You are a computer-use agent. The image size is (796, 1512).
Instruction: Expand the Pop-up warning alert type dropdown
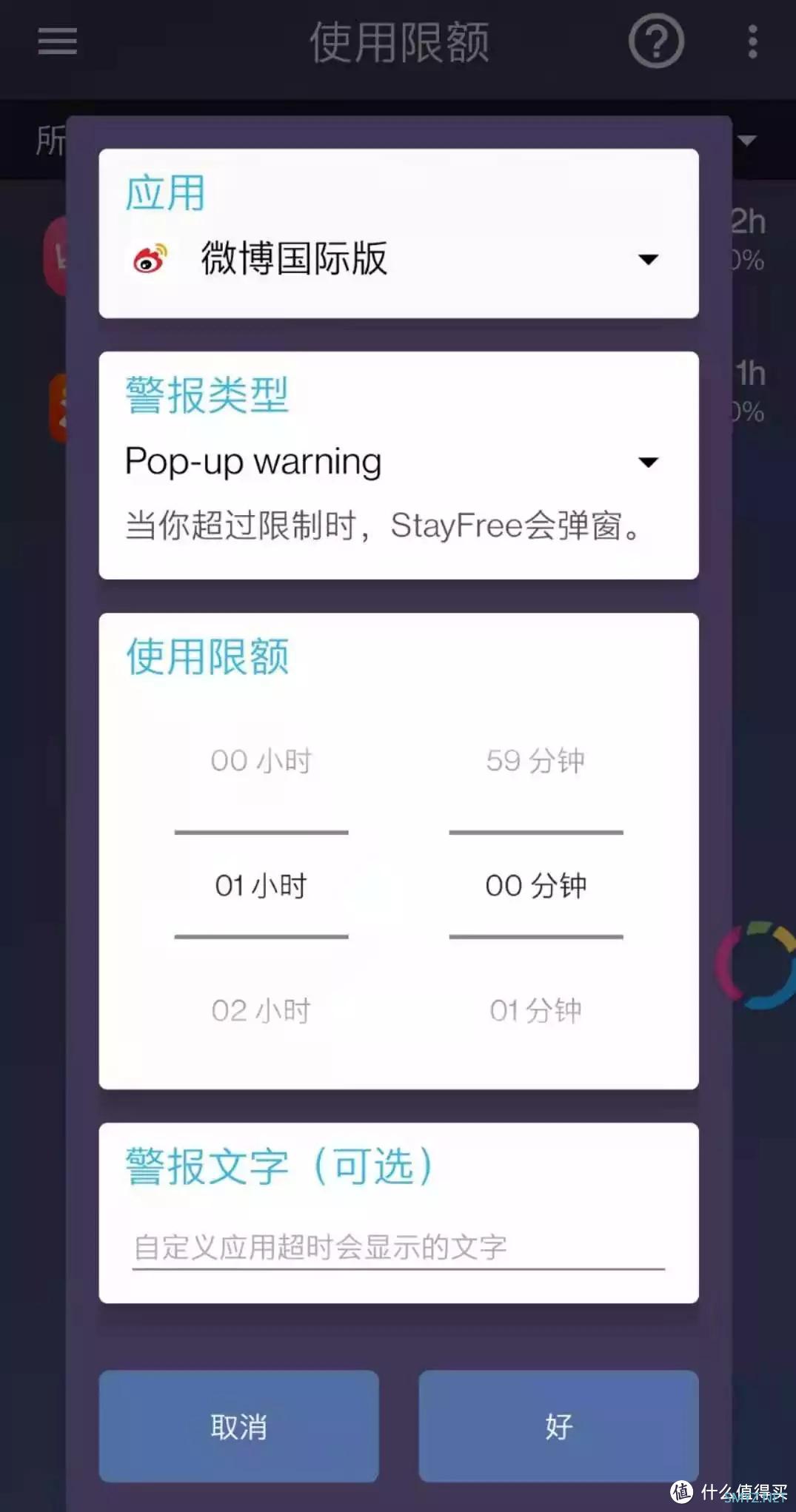(x=398, y=462)
